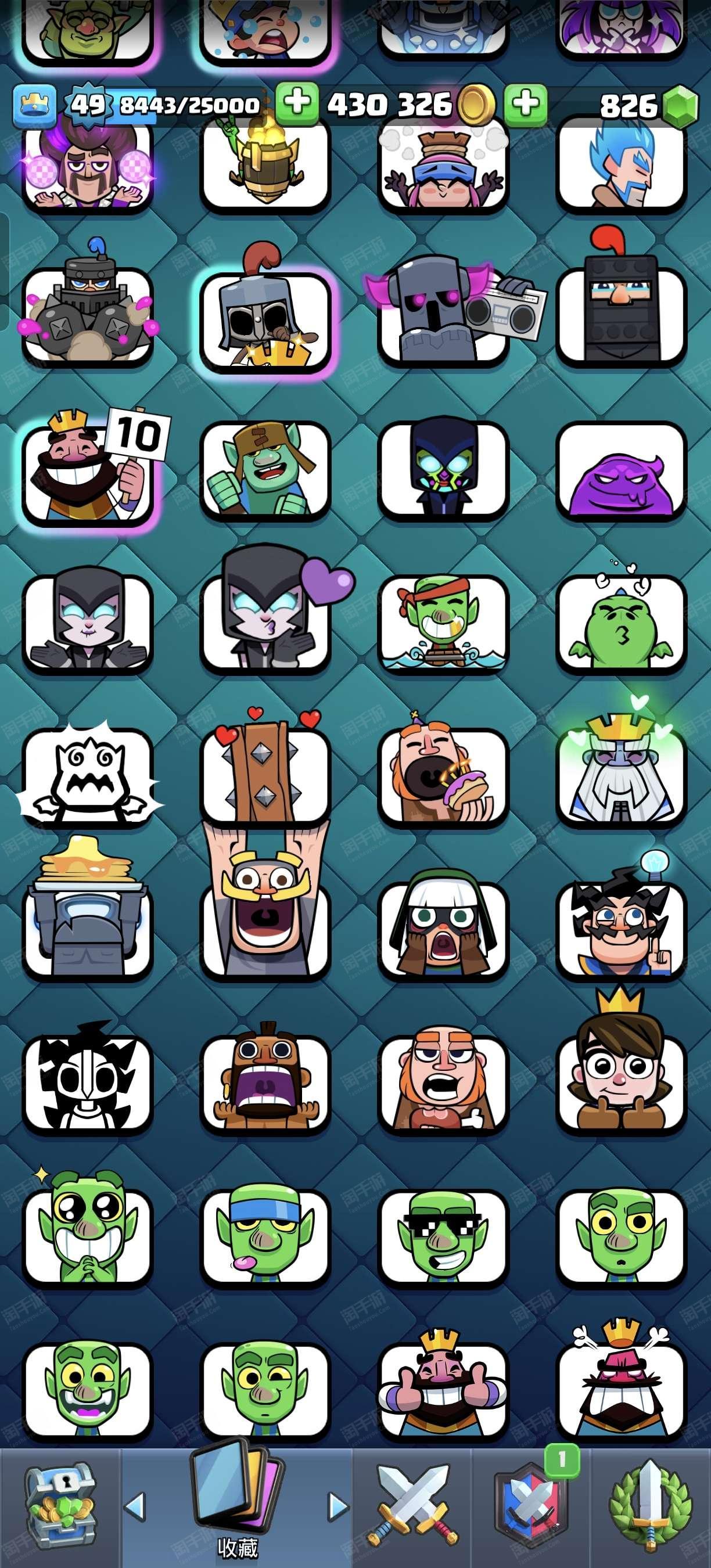Go to the Events sword-and-laurel tab
This screenshot has height=1568, width=711.
pyautogui.click(x=650, y=1506)
